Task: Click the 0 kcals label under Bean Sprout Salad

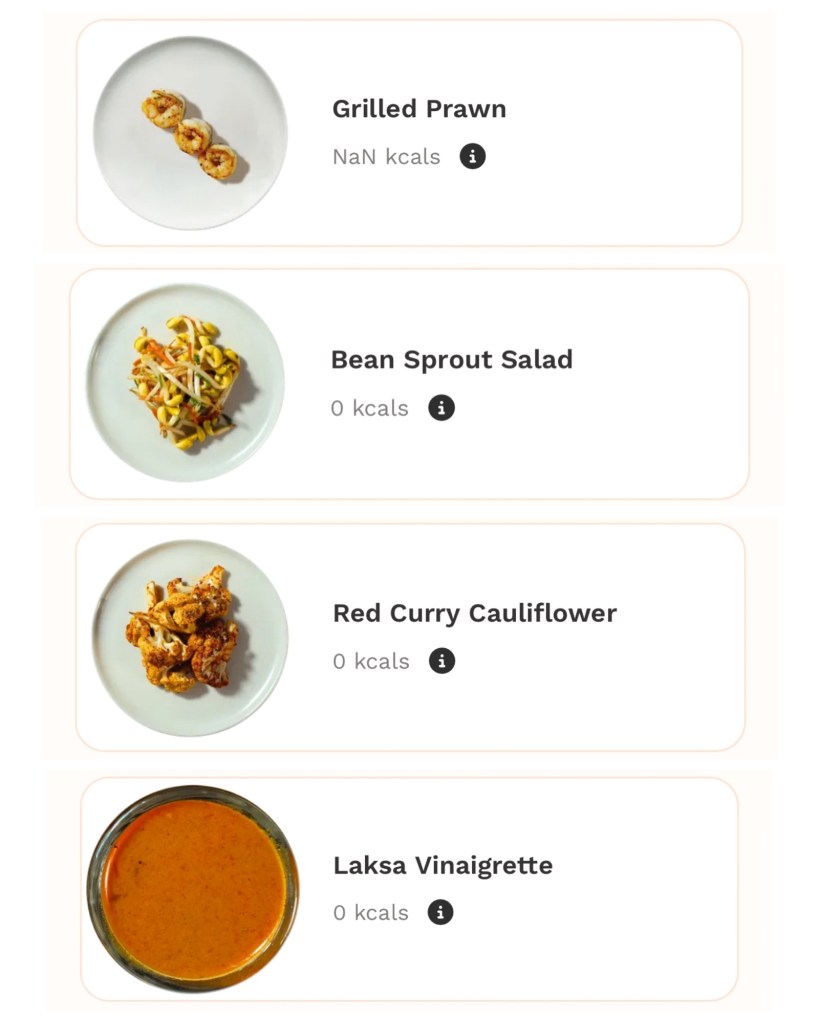Action: (369, 407)
